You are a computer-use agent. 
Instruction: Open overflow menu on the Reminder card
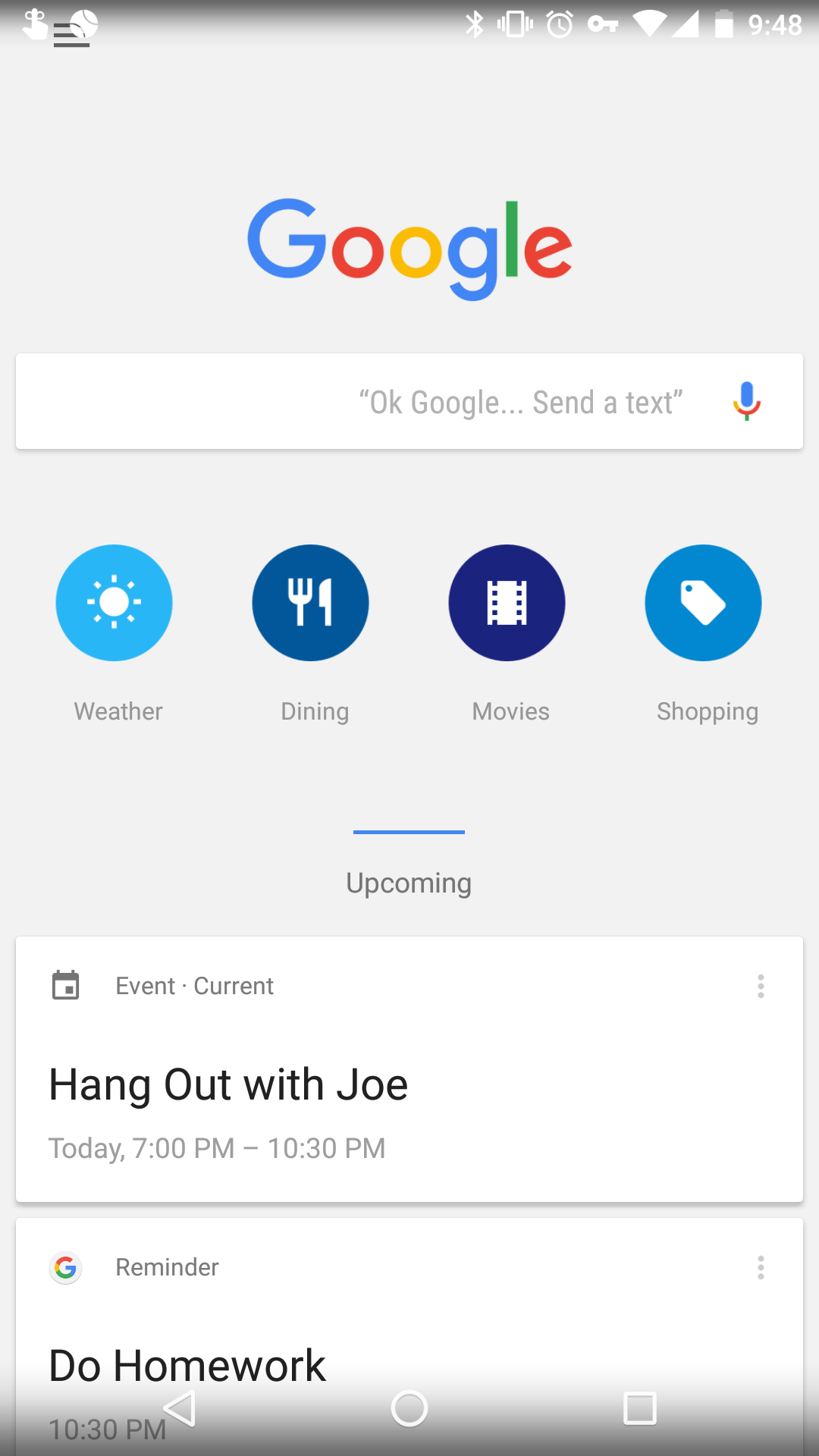pos(761,1267)
